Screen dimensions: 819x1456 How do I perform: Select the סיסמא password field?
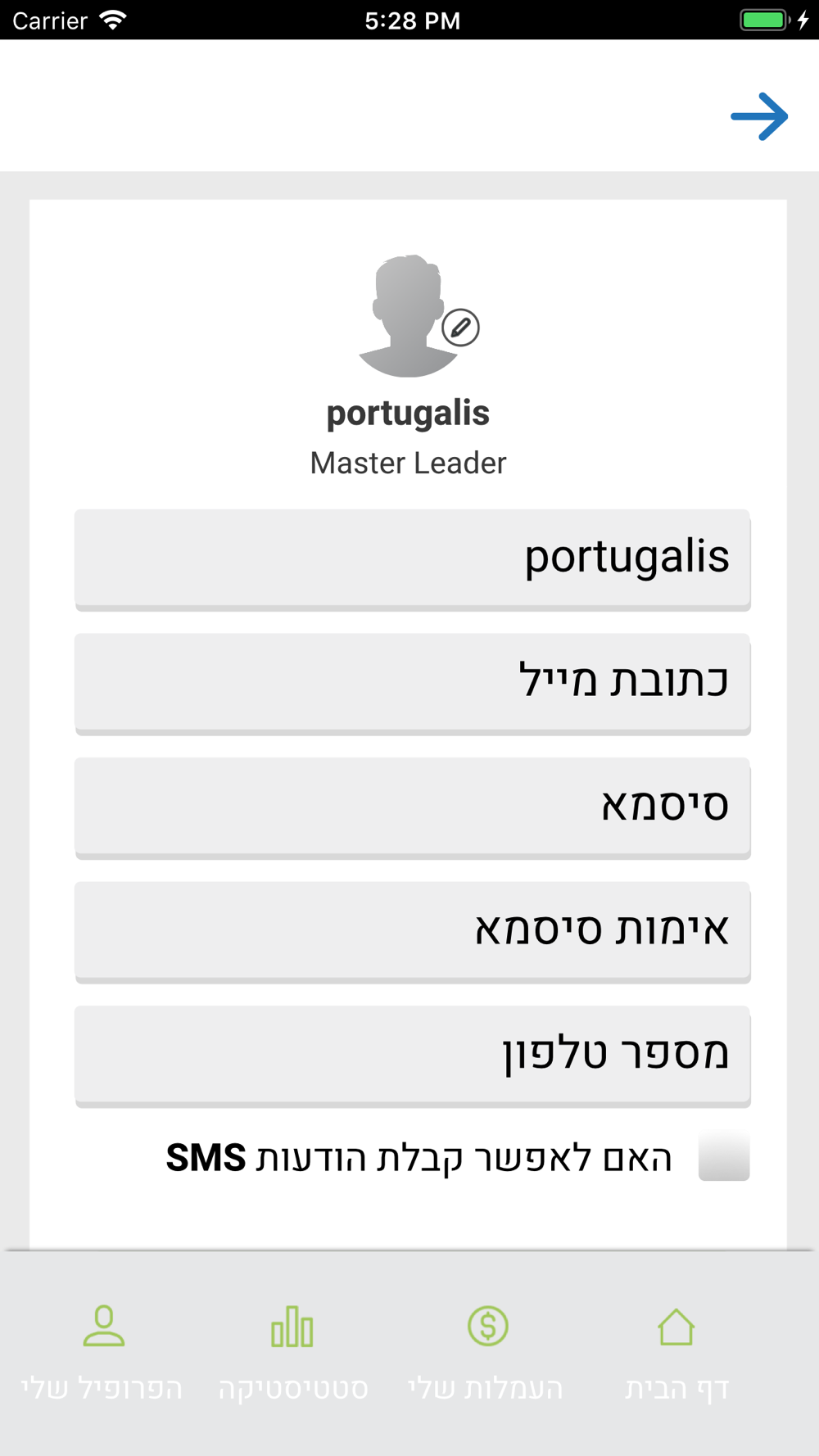[x=412, y=807]
